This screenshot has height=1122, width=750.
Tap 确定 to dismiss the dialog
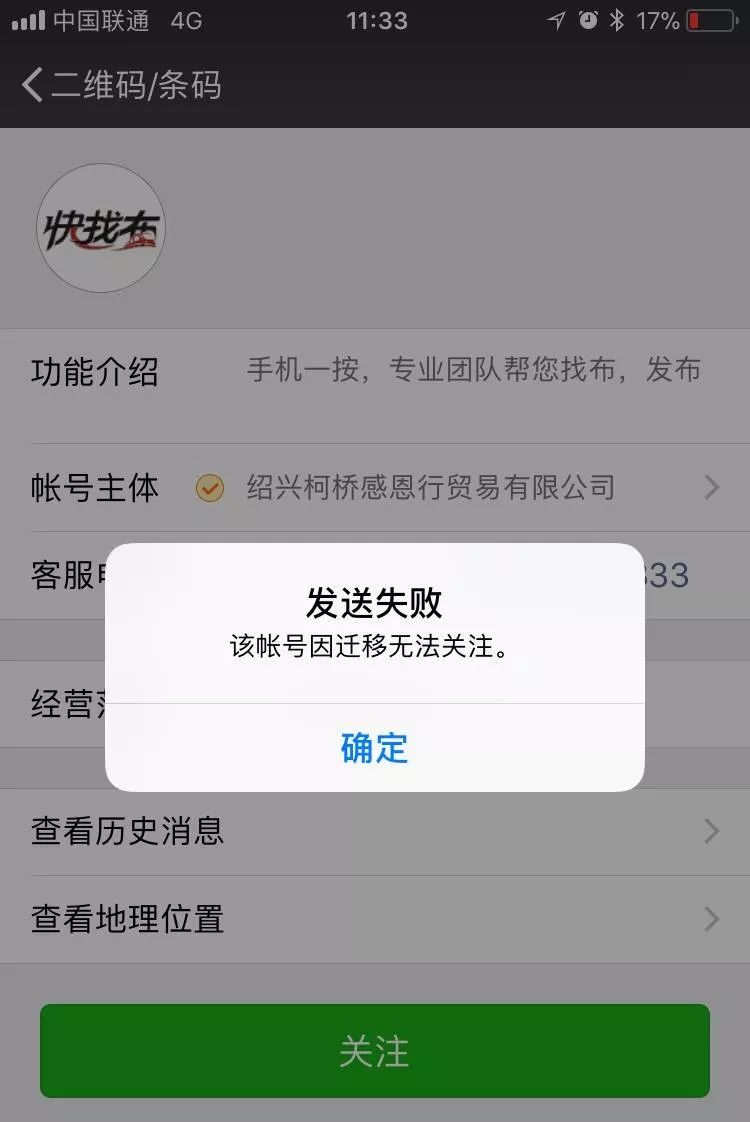[x=375, y=748]
